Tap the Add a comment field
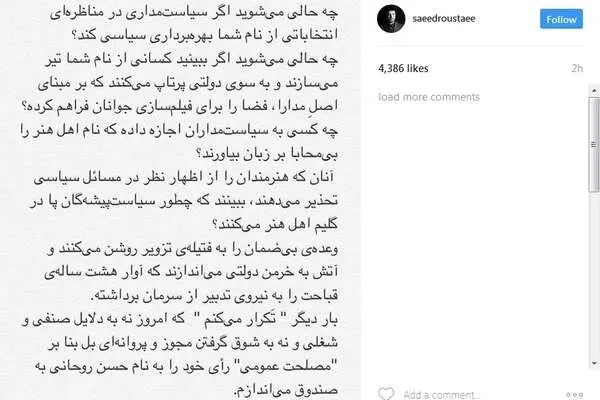This screenshot has width=600, height=400. coord(439,395)
